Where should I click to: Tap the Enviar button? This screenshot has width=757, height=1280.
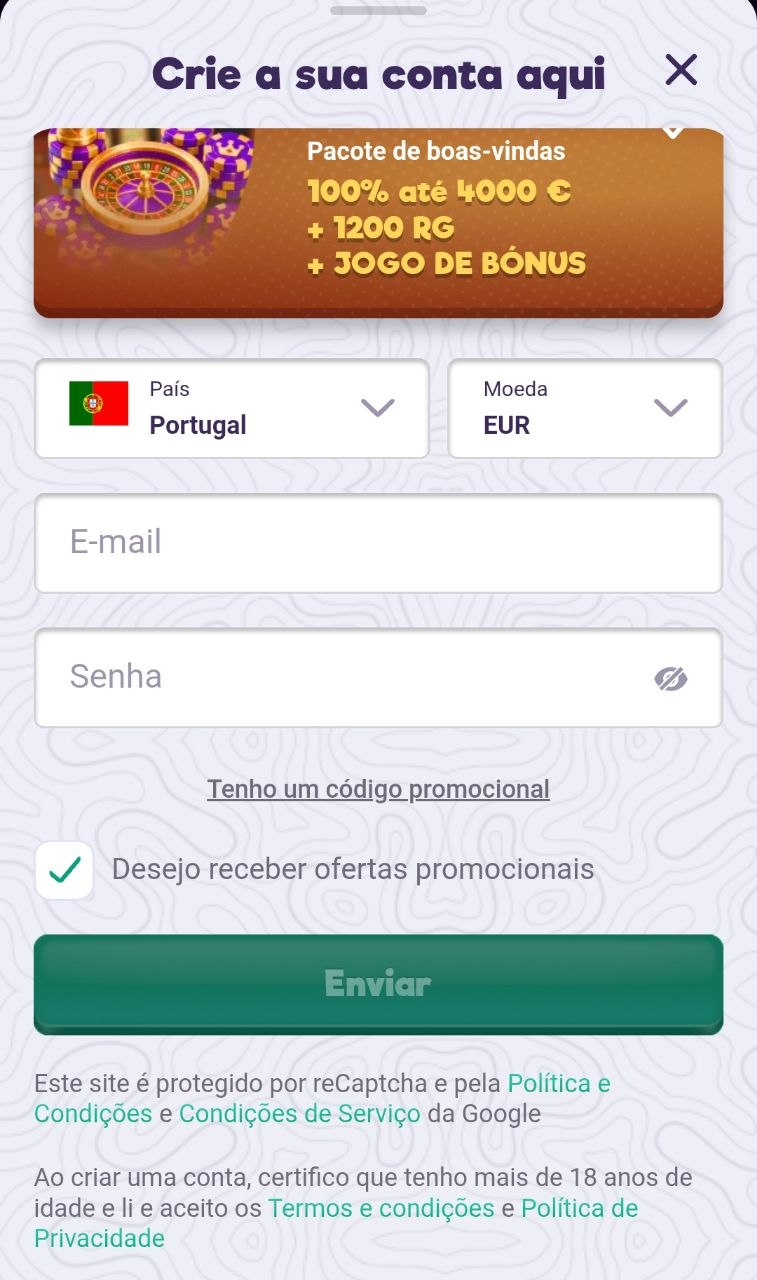[x=378, y=984]
